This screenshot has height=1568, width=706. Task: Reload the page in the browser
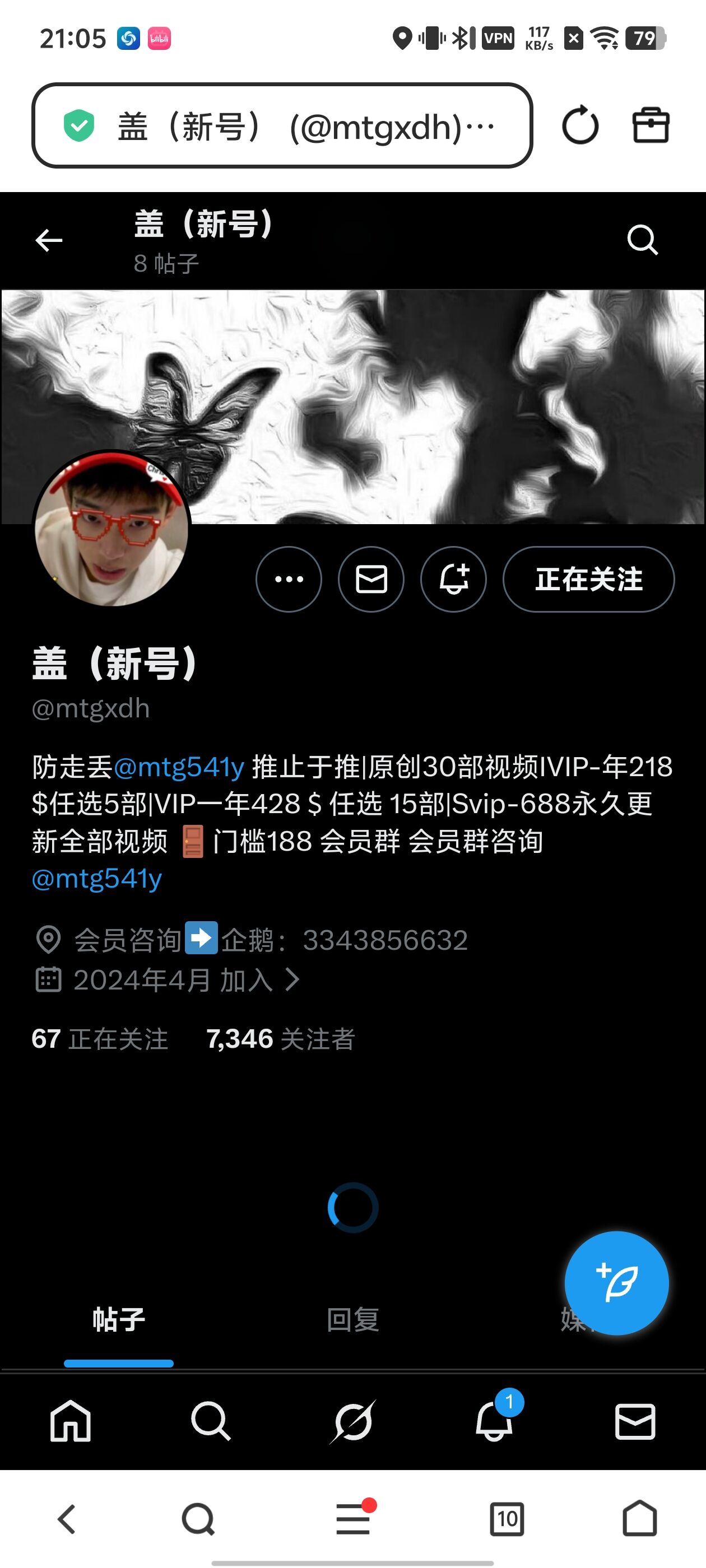click(x=579, y=125)
